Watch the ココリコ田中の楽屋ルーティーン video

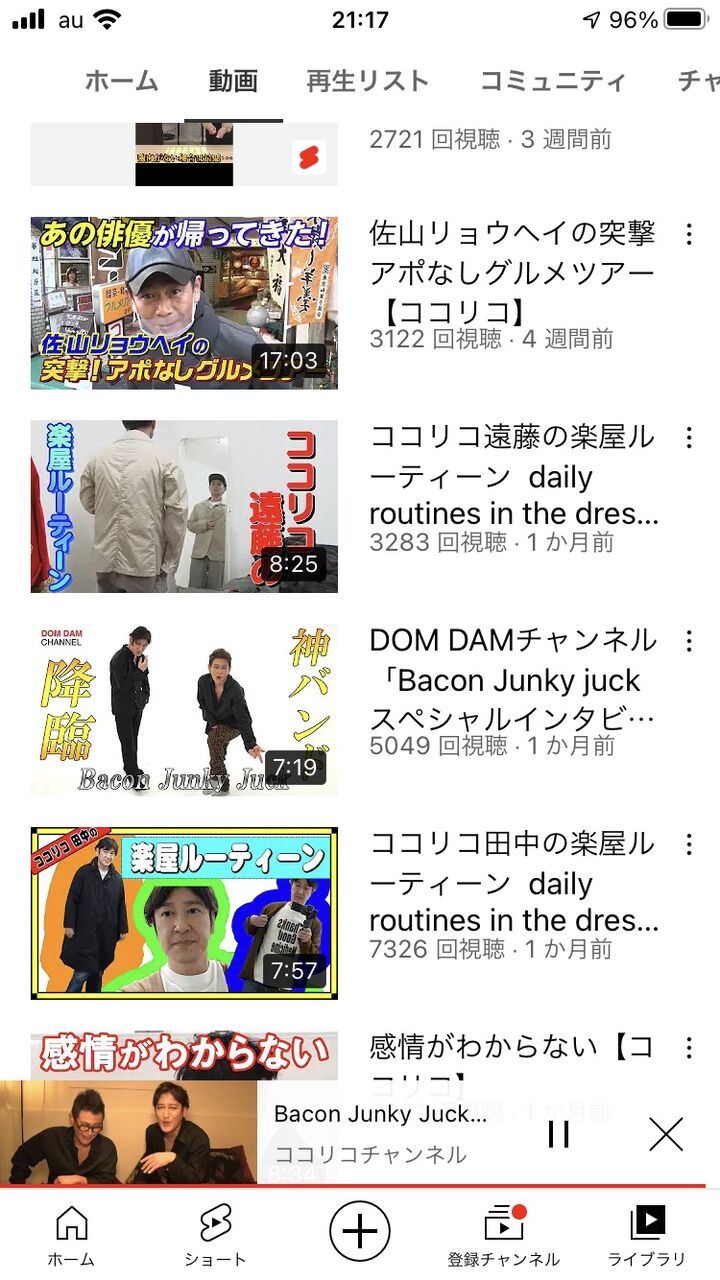pos(184,913)
